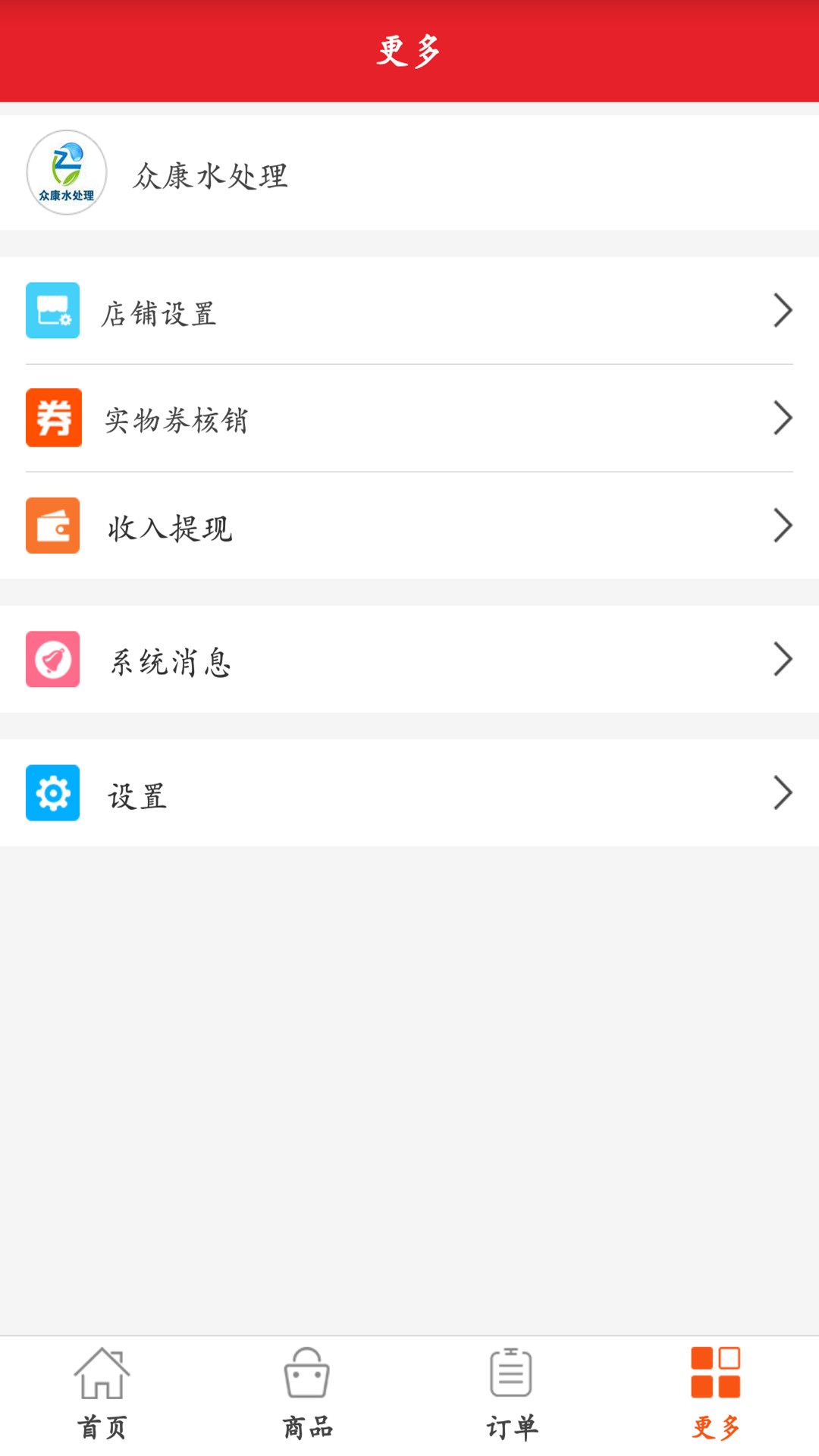Image resolution: width=819 pixels, height=1456 pixels.
Task: Open 收入提现 income withdrawal
Action: tap(409, 526)
